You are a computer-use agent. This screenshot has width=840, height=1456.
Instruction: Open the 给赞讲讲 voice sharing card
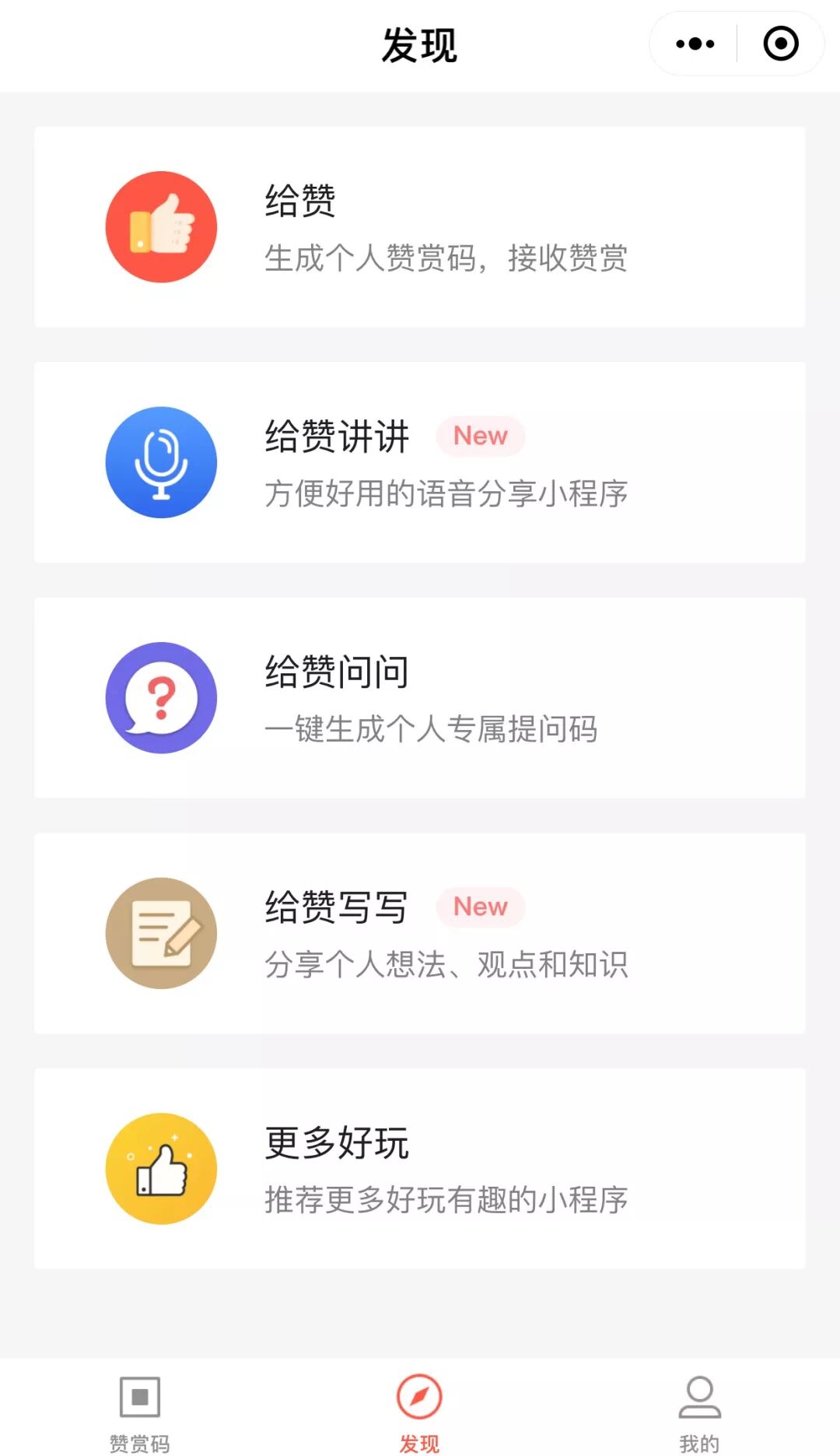pos(419,462)
